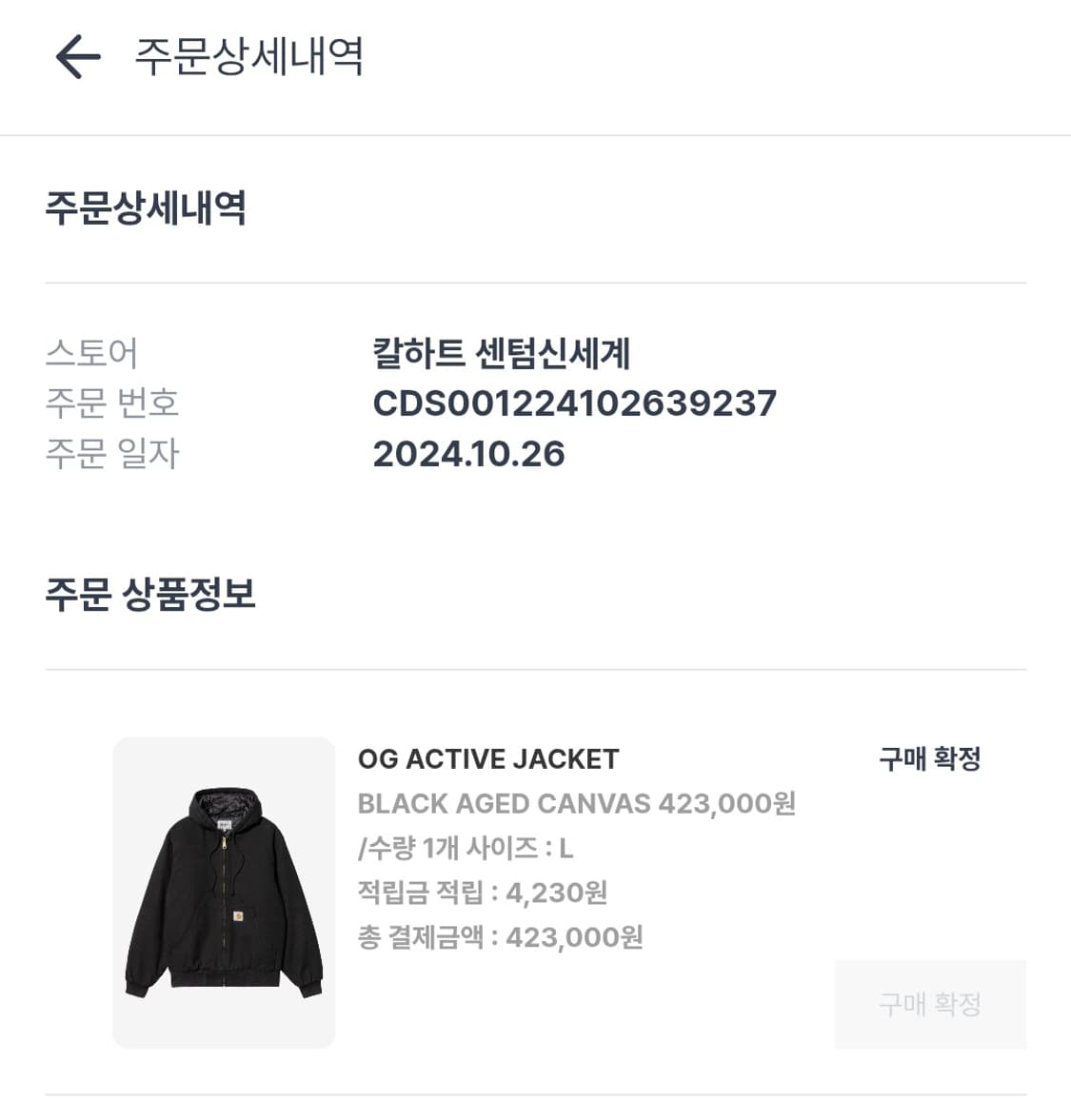Select the order number CDS001224102639237
This screenshot has height=1120, width=1071.
(x=574, y=403)
